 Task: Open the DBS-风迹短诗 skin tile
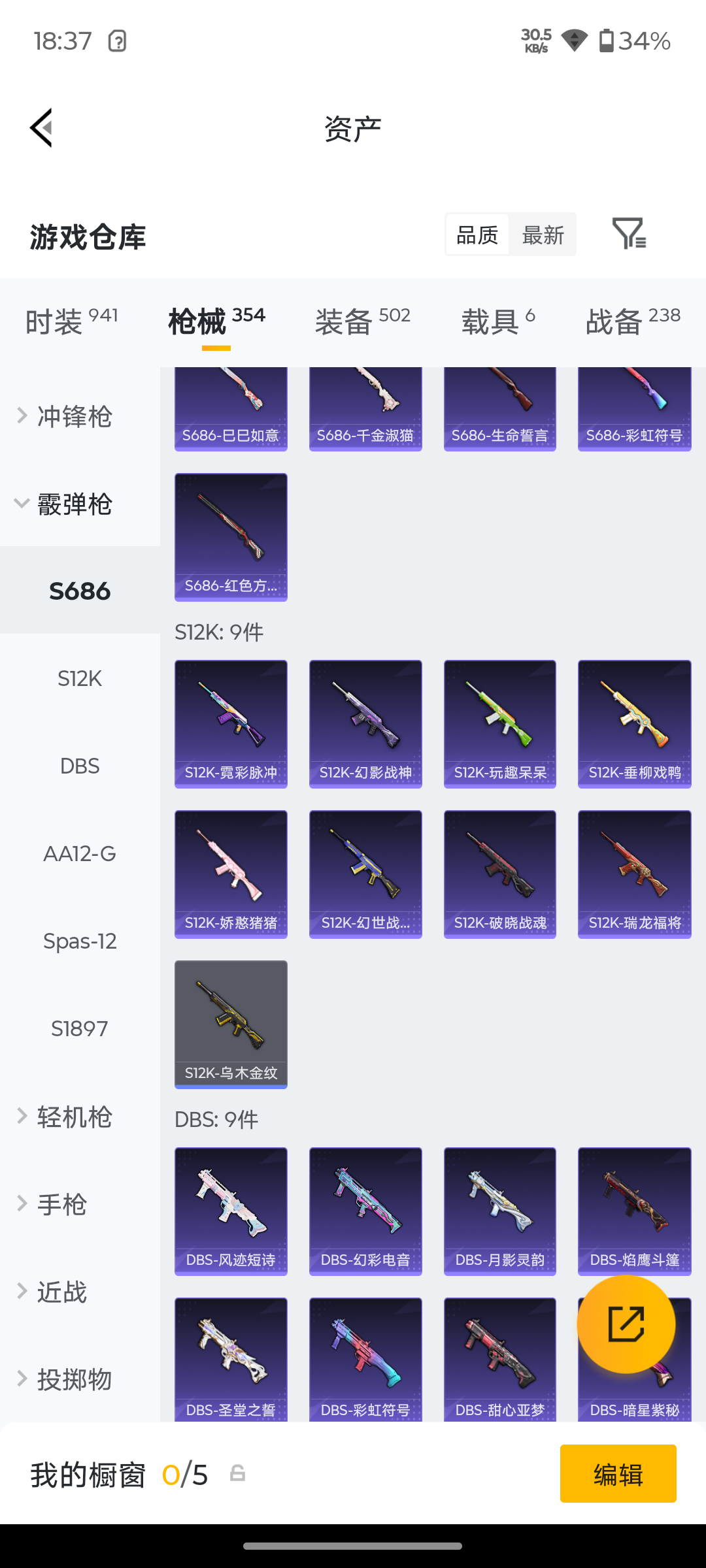[231, 1211]
